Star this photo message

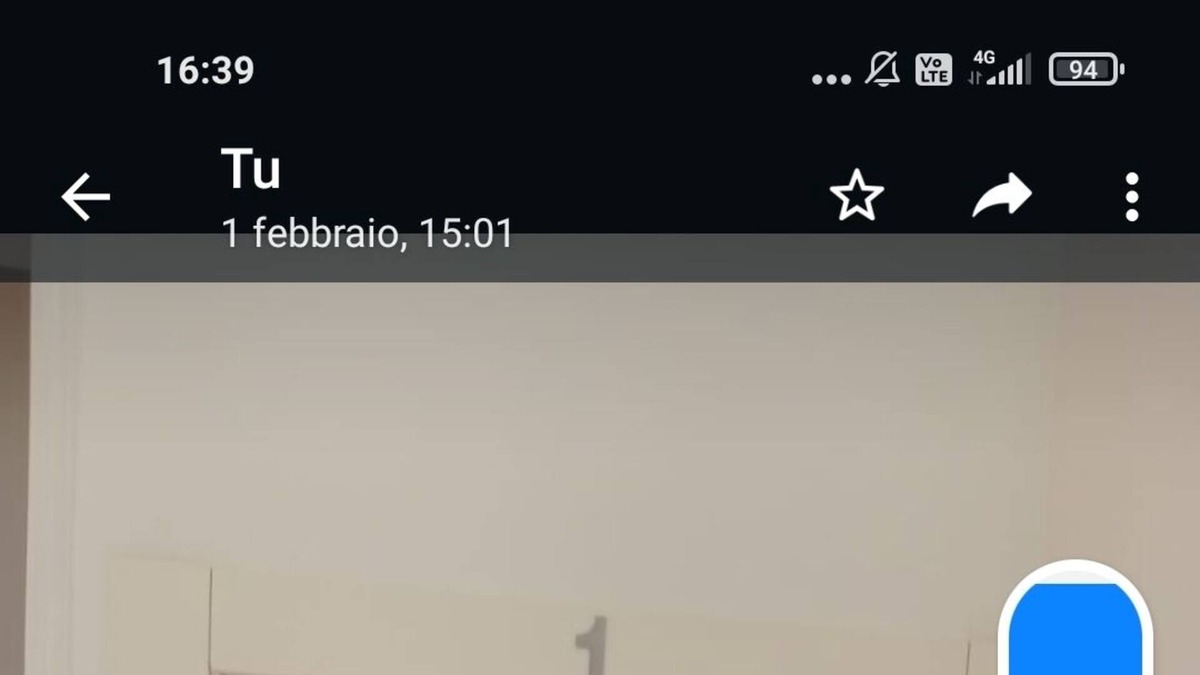point(857,196)
